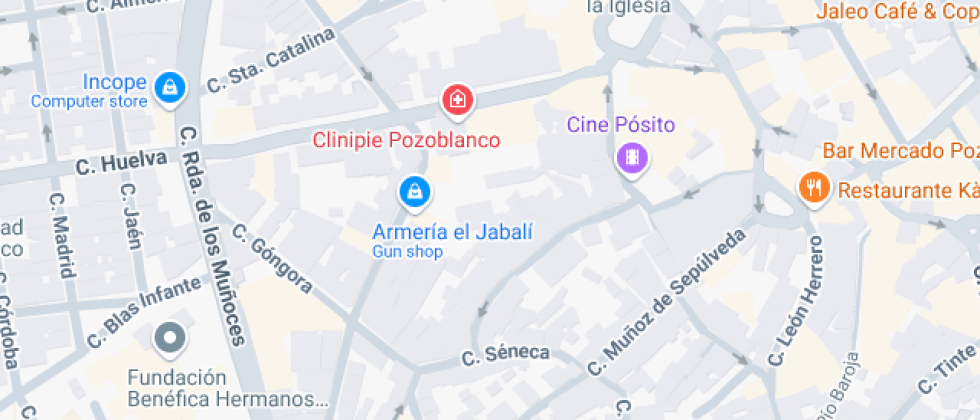Open the Incope computer store pin
980x420 pixels.
pos(171,88)
